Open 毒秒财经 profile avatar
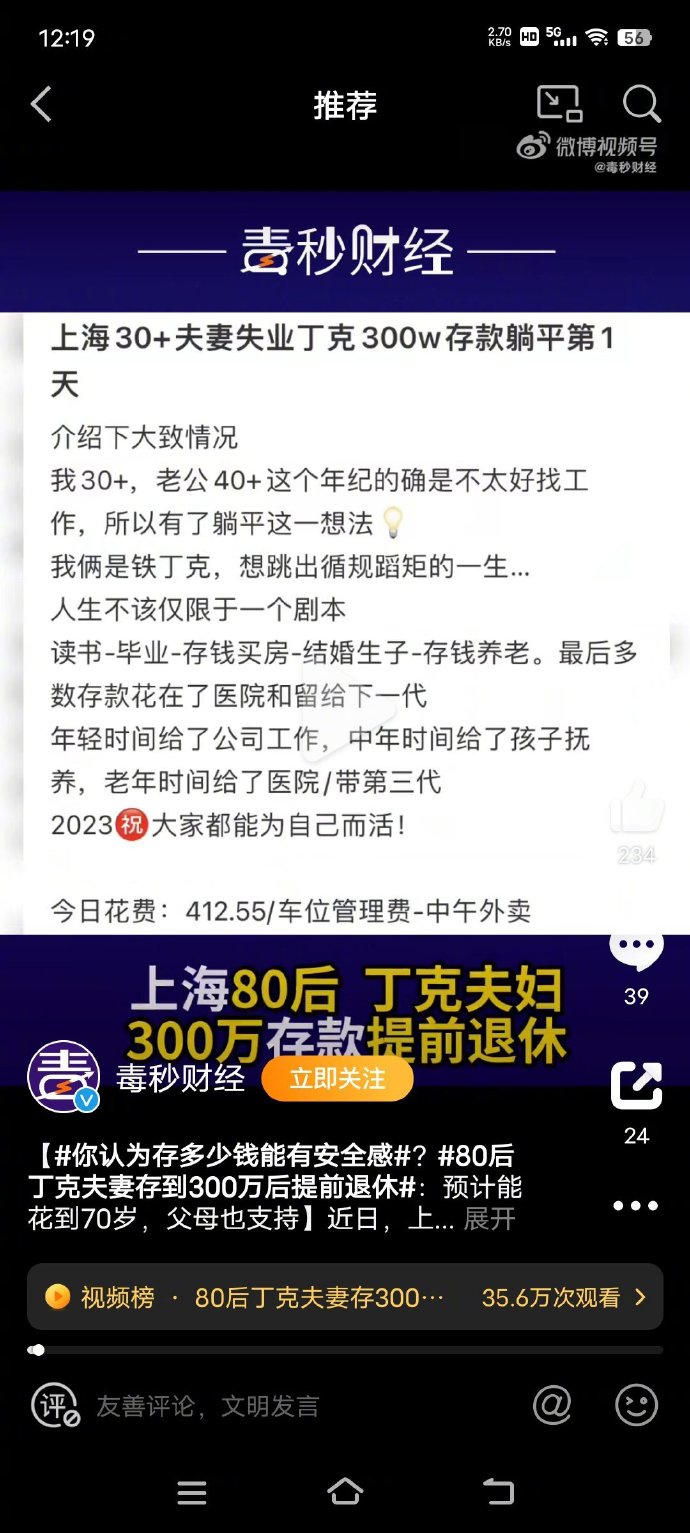 click(64, 1077)
